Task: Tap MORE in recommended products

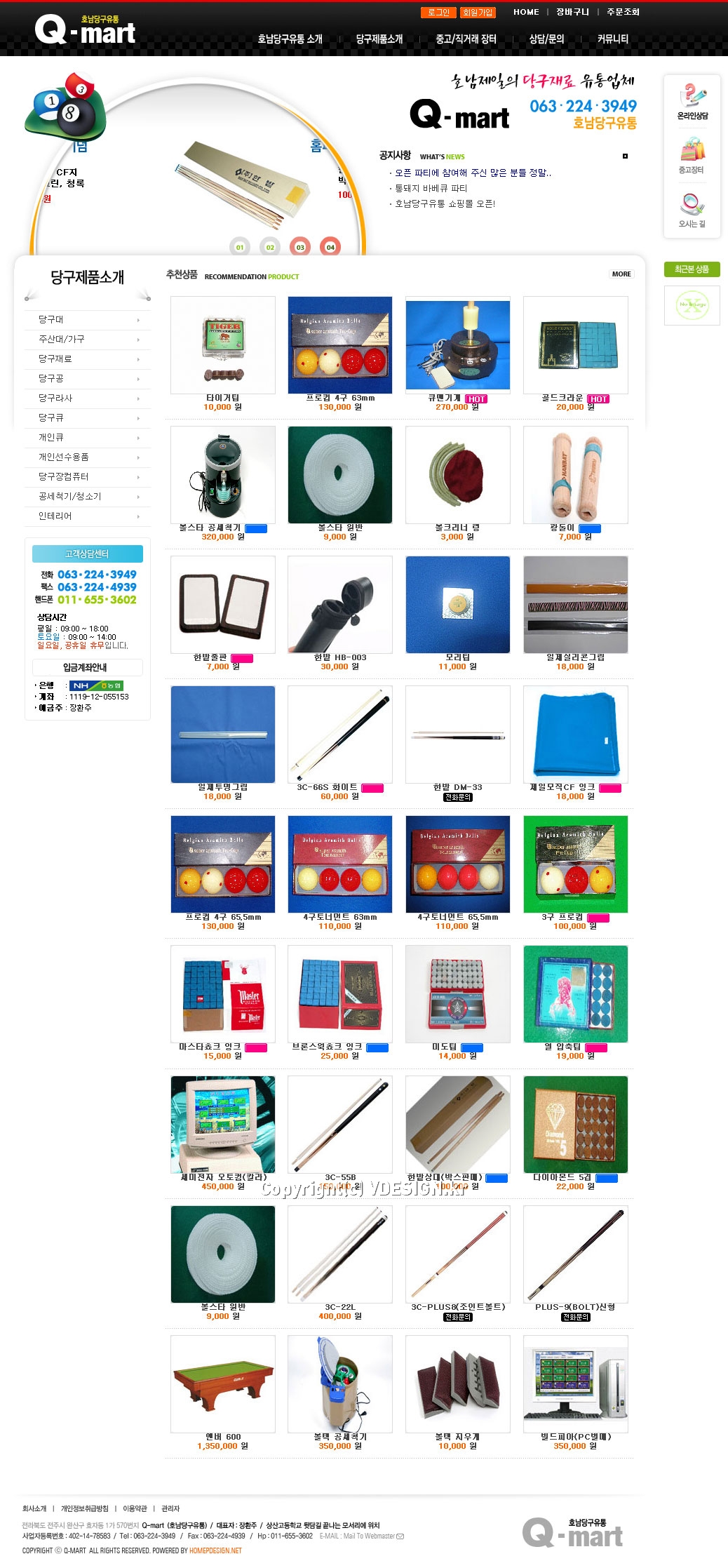Action: point(621,274)
